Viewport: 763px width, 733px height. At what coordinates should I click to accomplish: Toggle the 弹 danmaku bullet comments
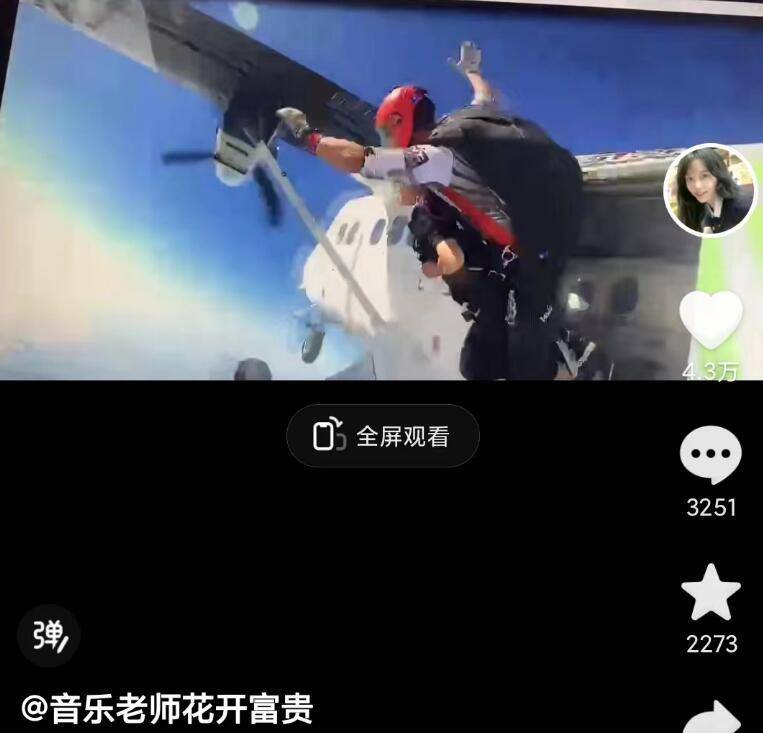click(48, 636)
